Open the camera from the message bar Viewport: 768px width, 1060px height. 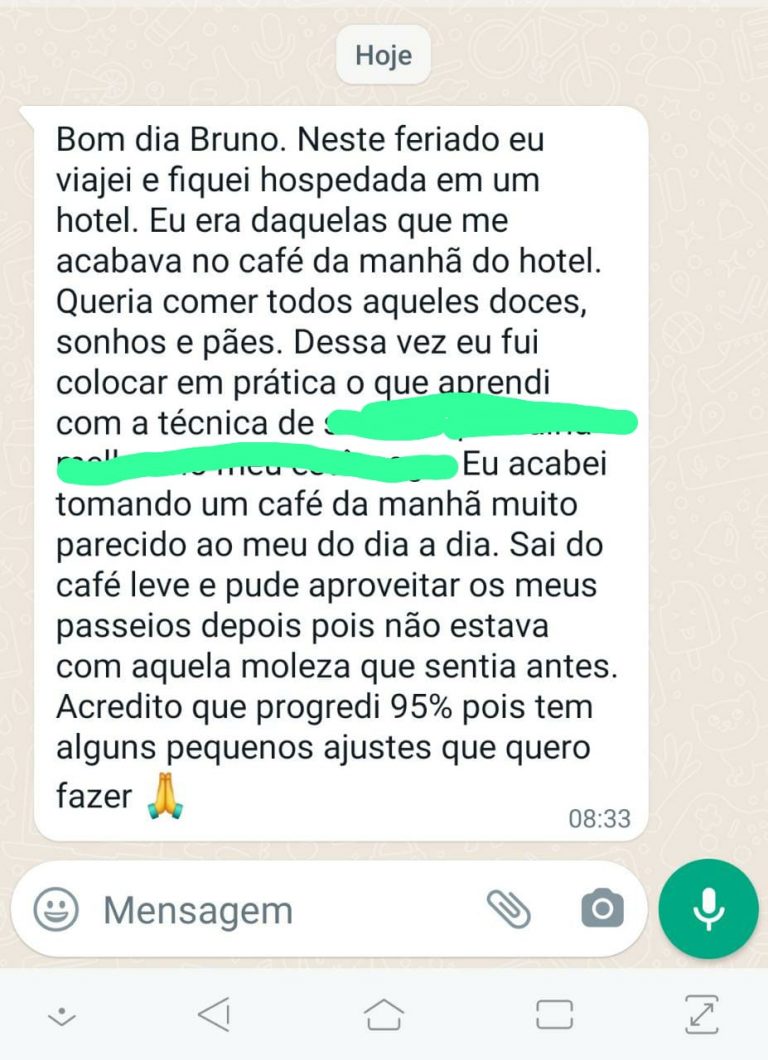coord(602,909)
